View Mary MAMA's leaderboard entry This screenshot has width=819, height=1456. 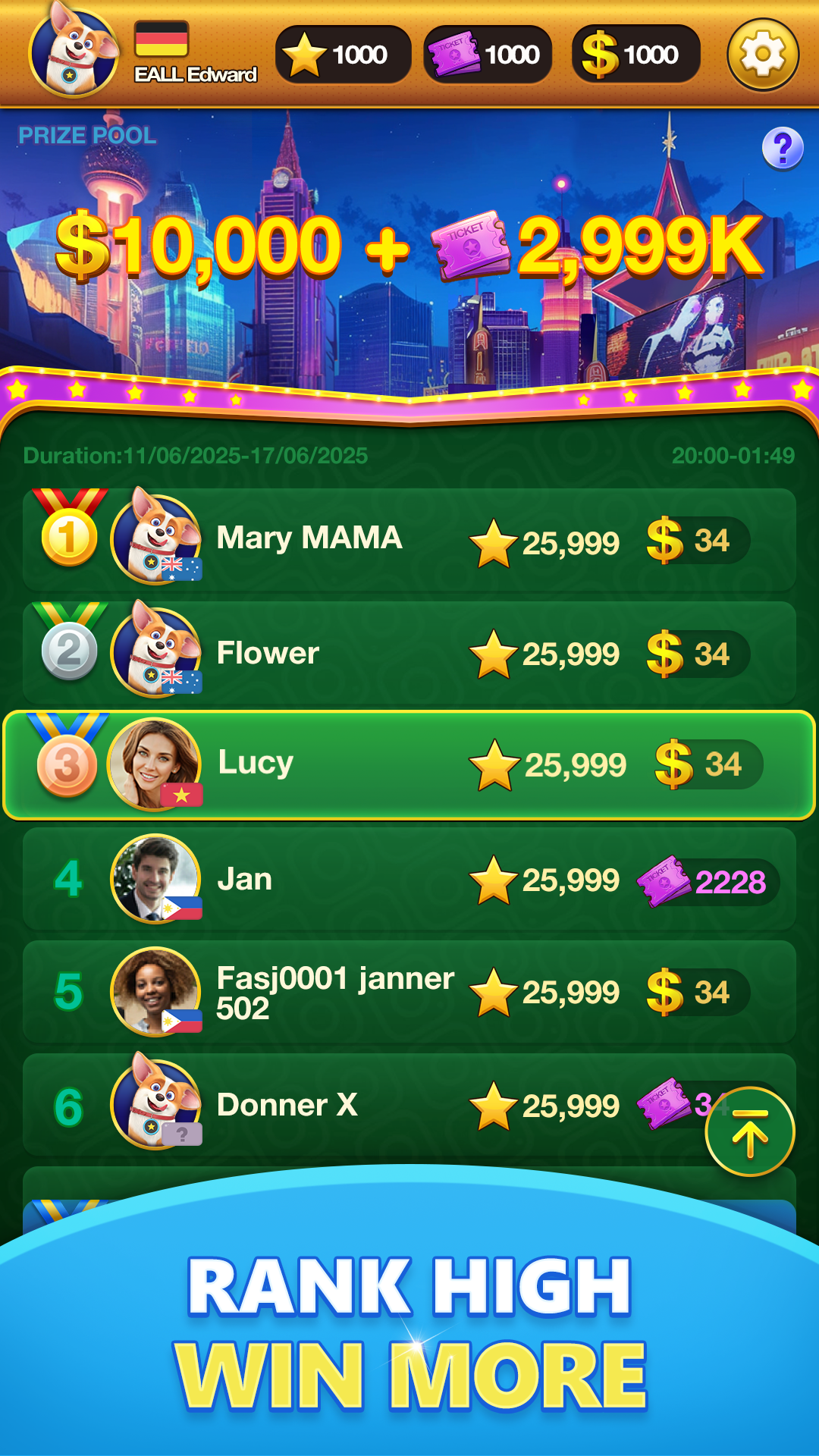click(x=409, y=540)
